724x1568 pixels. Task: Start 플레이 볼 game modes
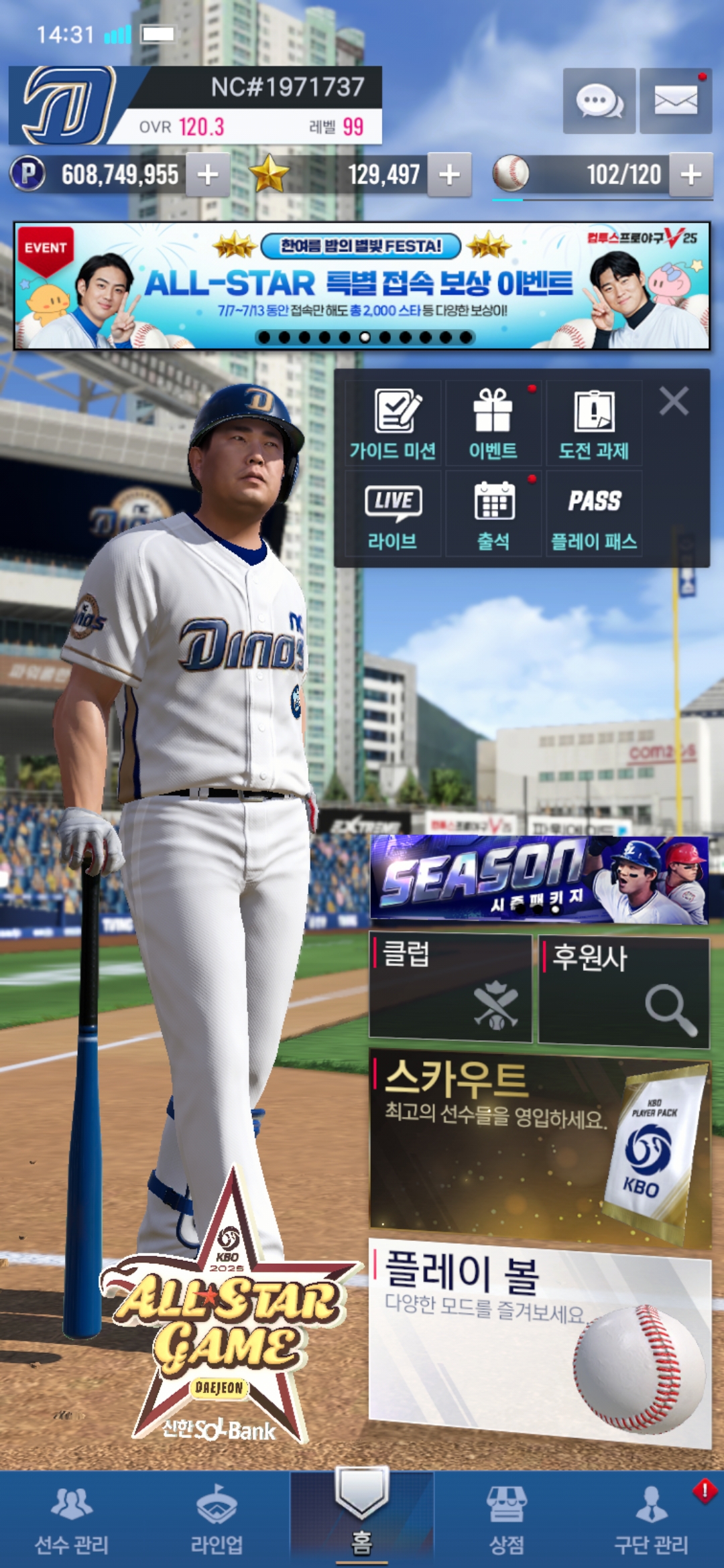[540, 1340]
